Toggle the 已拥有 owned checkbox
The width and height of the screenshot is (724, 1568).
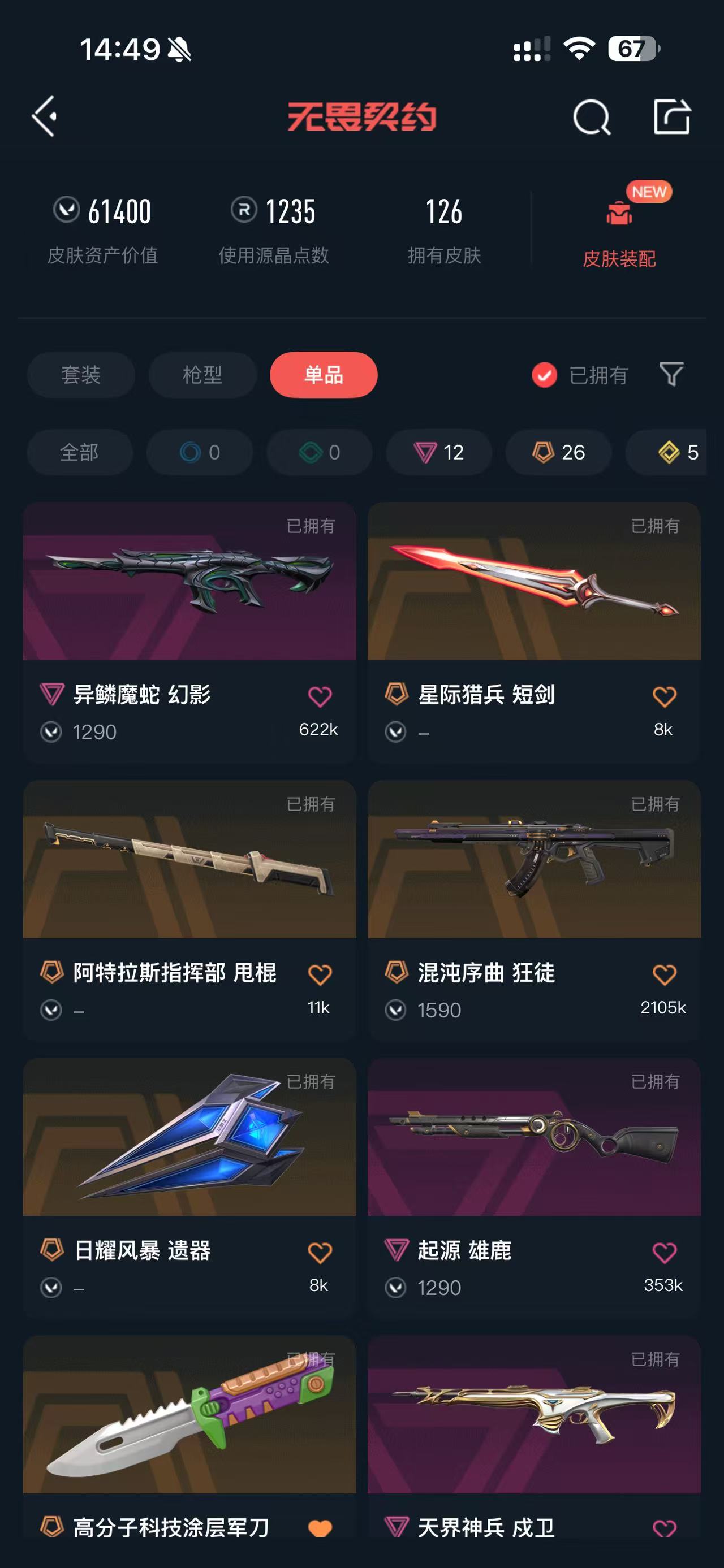pos(544,375)
